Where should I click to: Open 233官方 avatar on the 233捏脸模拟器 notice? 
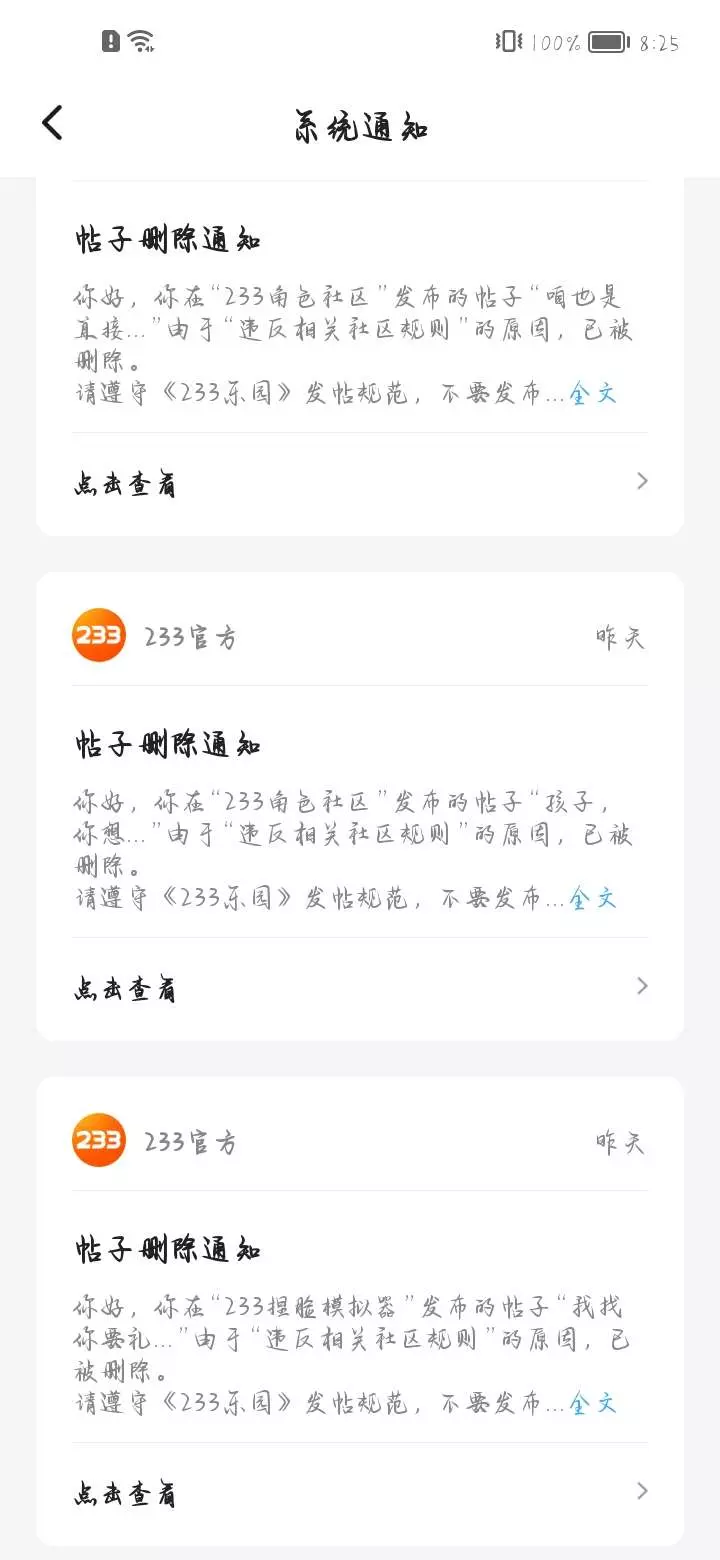tap(99, 1141)
